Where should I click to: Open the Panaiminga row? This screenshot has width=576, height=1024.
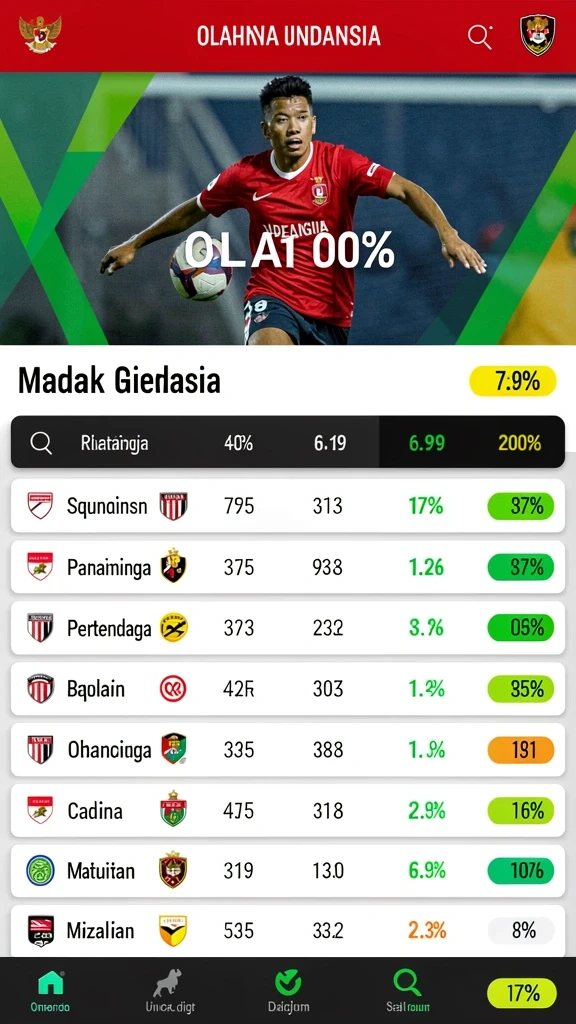pyautogui.click(x=287, y=567)
